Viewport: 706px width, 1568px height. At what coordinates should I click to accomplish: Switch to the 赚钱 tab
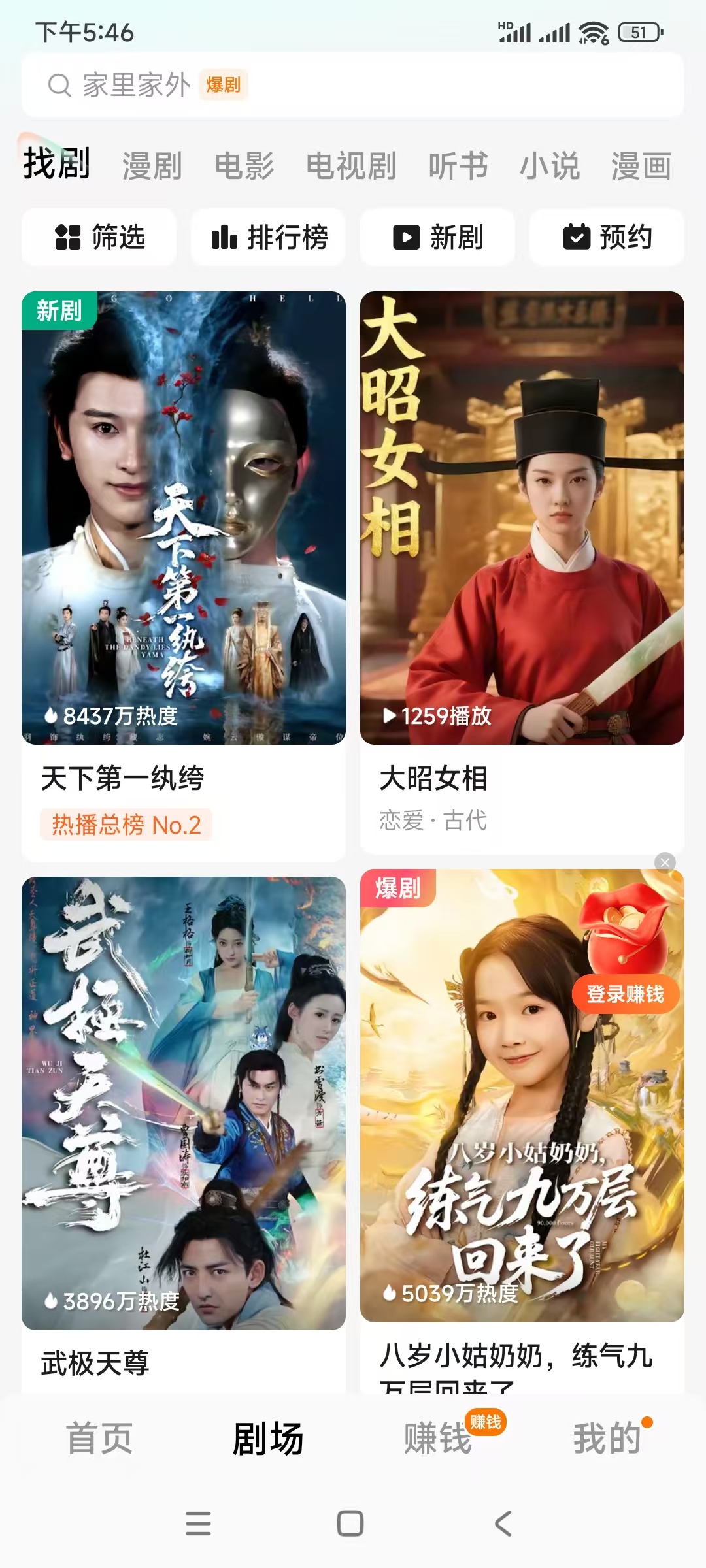438,1439
